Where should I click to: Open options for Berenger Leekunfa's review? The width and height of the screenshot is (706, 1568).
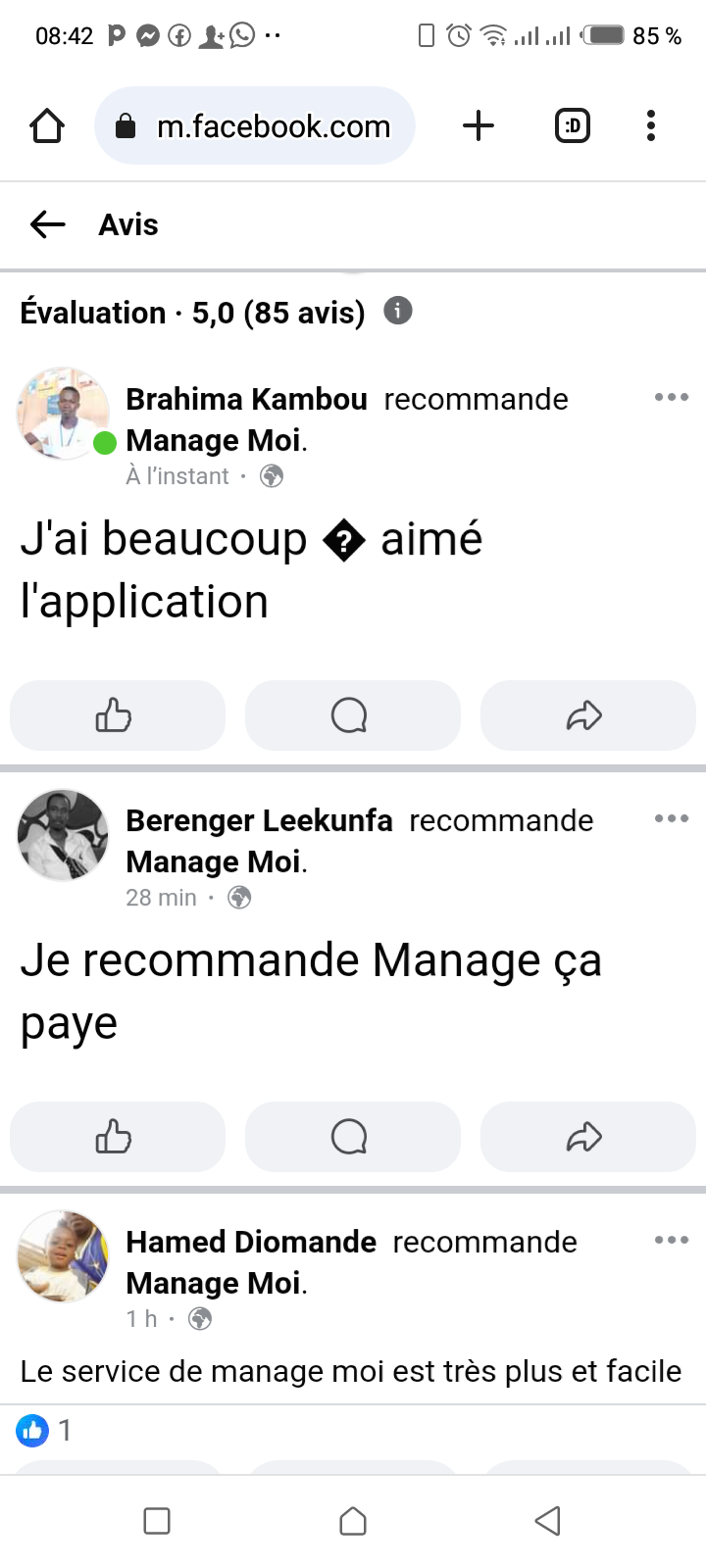pos(672,819)
